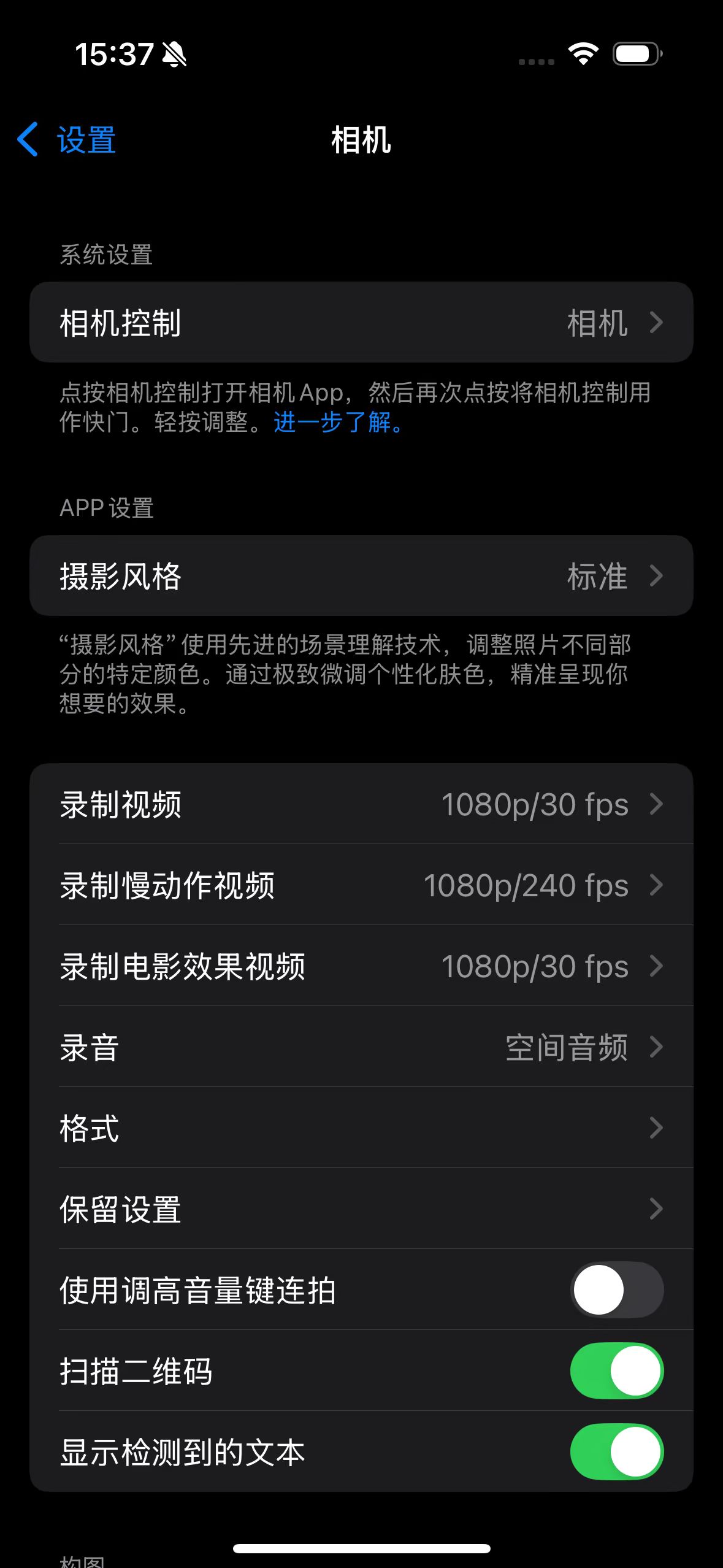Enable 使用调高音量键连拍
This screenshot has width=723, height=1568.
616,1289
